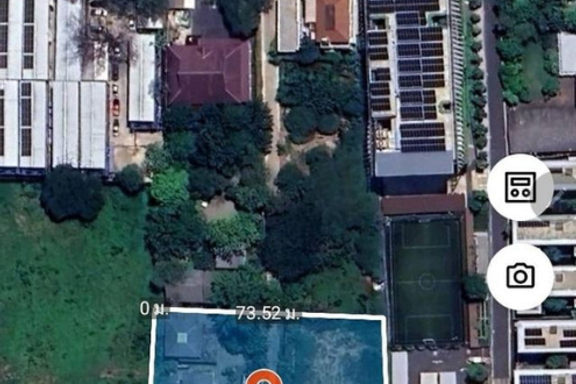This screenshot has width=576, height=384.
Task: Open the measuring device icon button
Action: click(x=520, y=187)
